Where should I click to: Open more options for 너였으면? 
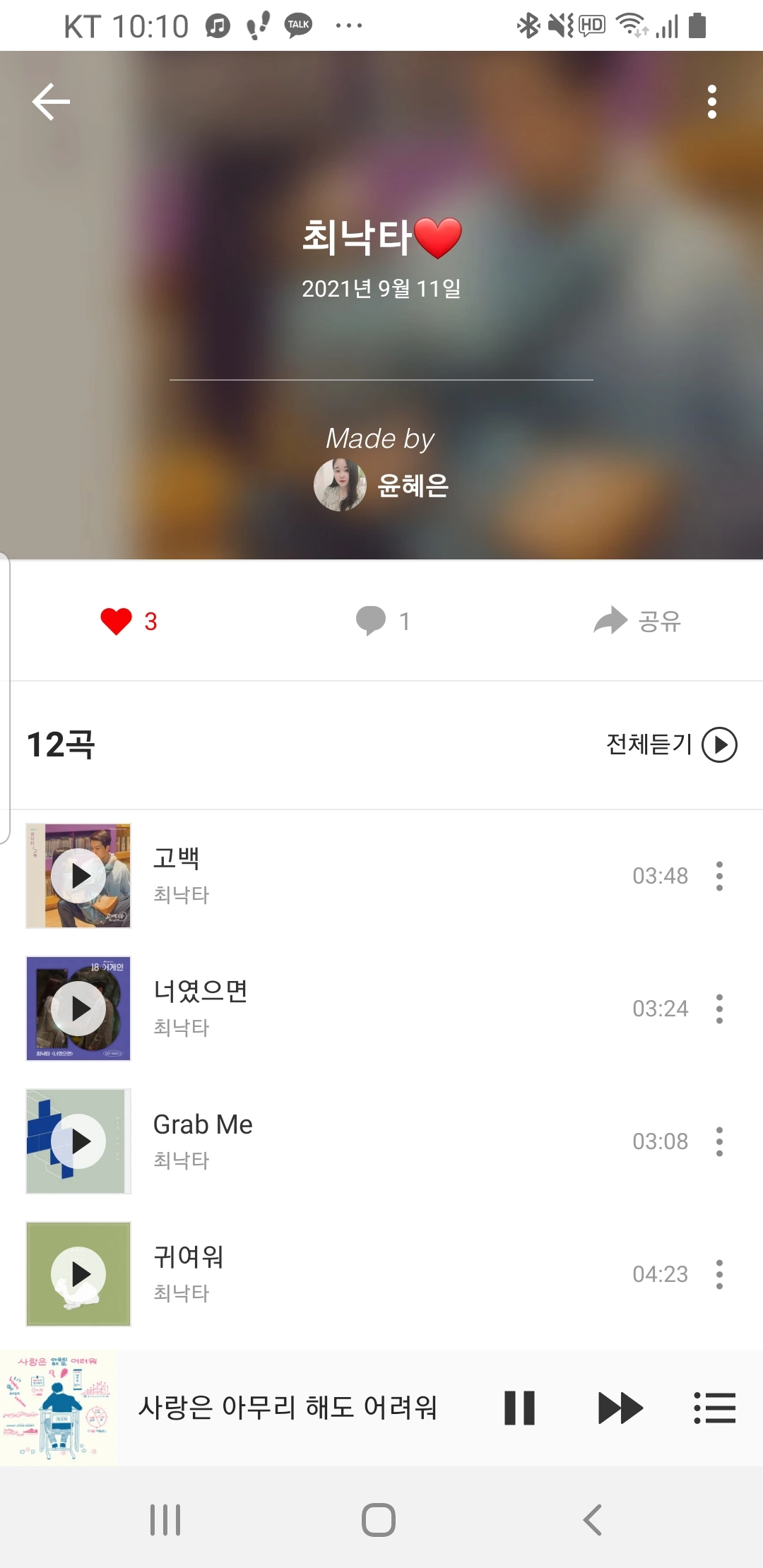pos(719,1009)
